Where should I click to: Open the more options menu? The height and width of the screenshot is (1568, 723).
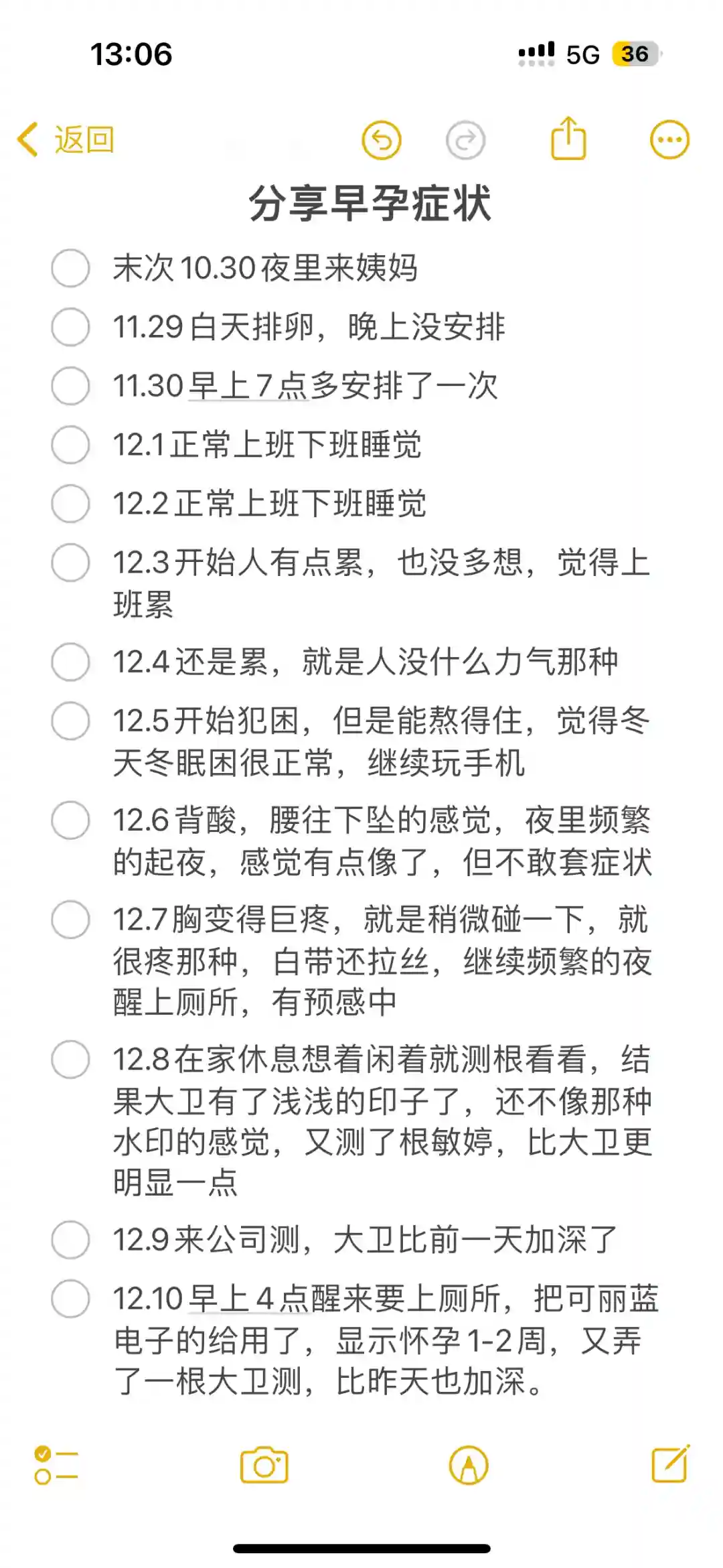pyautogui.click(x=669, y=140)
